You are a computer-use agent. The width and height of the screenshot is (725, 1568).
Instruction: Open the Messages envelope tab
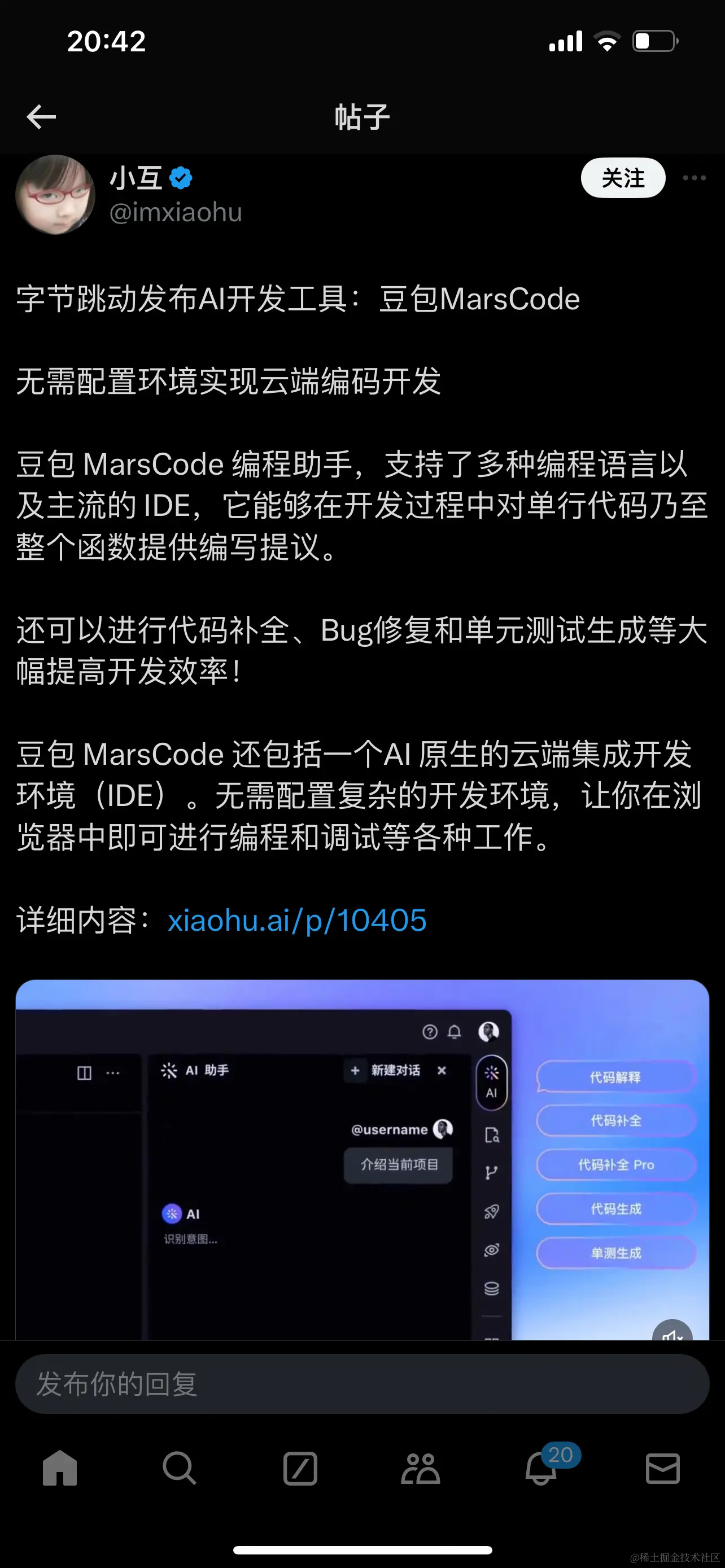pyautogui.click(x=662, y=1468)
